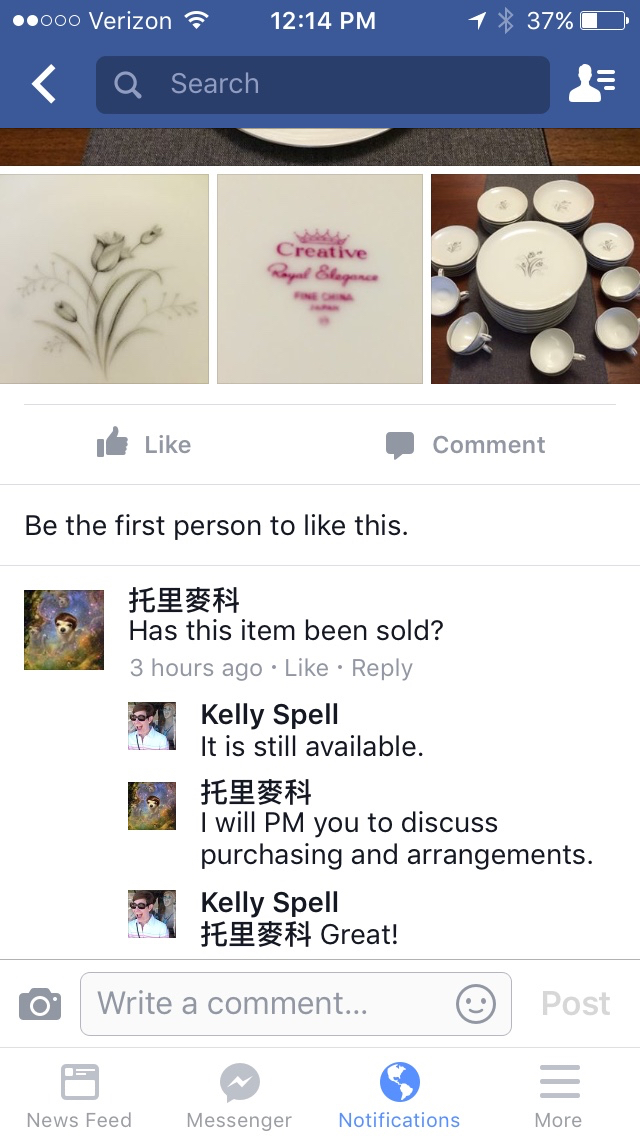Like the "Has this item been sold?" comment
The height and width of the screenshot is (1136, 640).
[306, 668]
